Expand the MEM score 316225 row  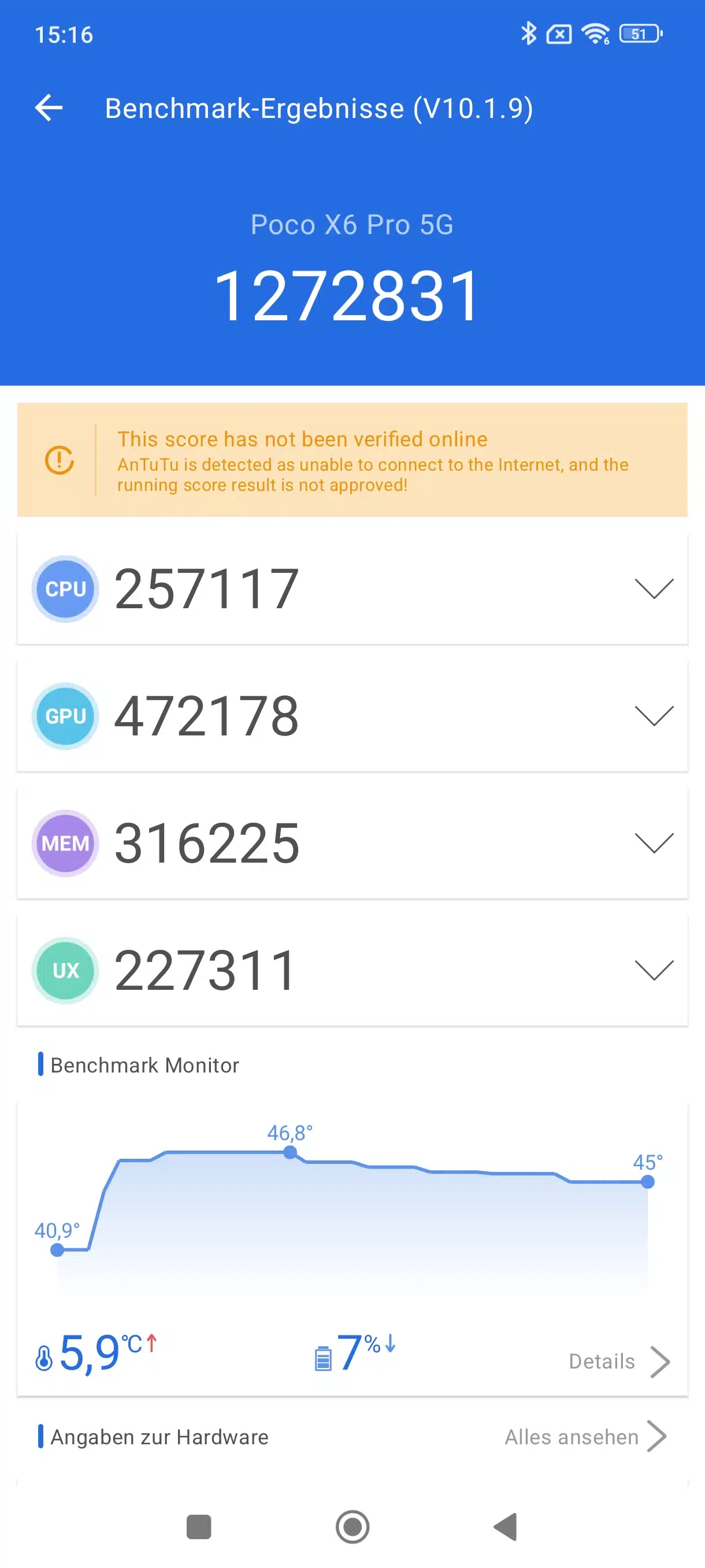(352, 843)
